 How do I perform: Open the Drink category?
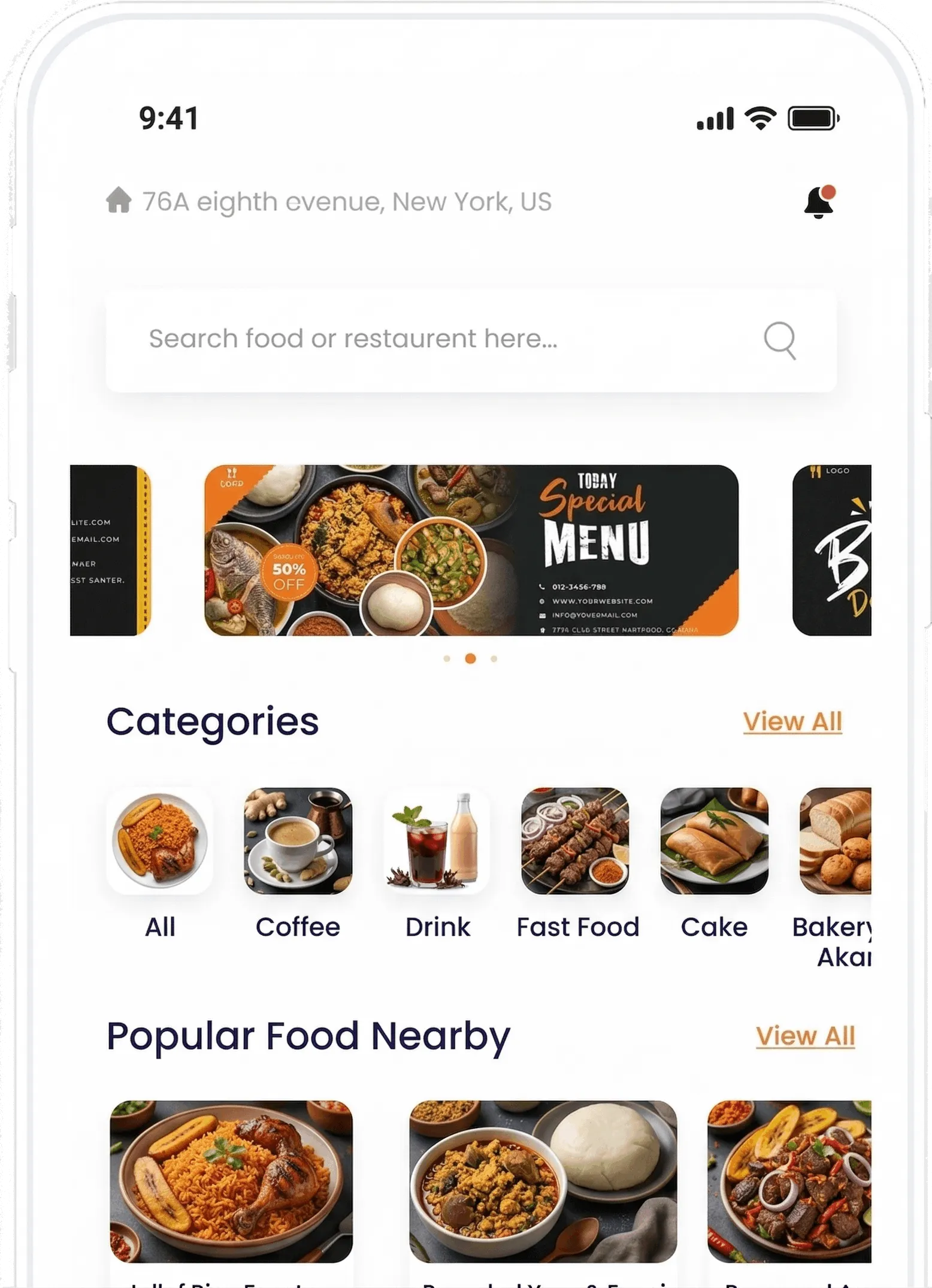tap(437, 841)
